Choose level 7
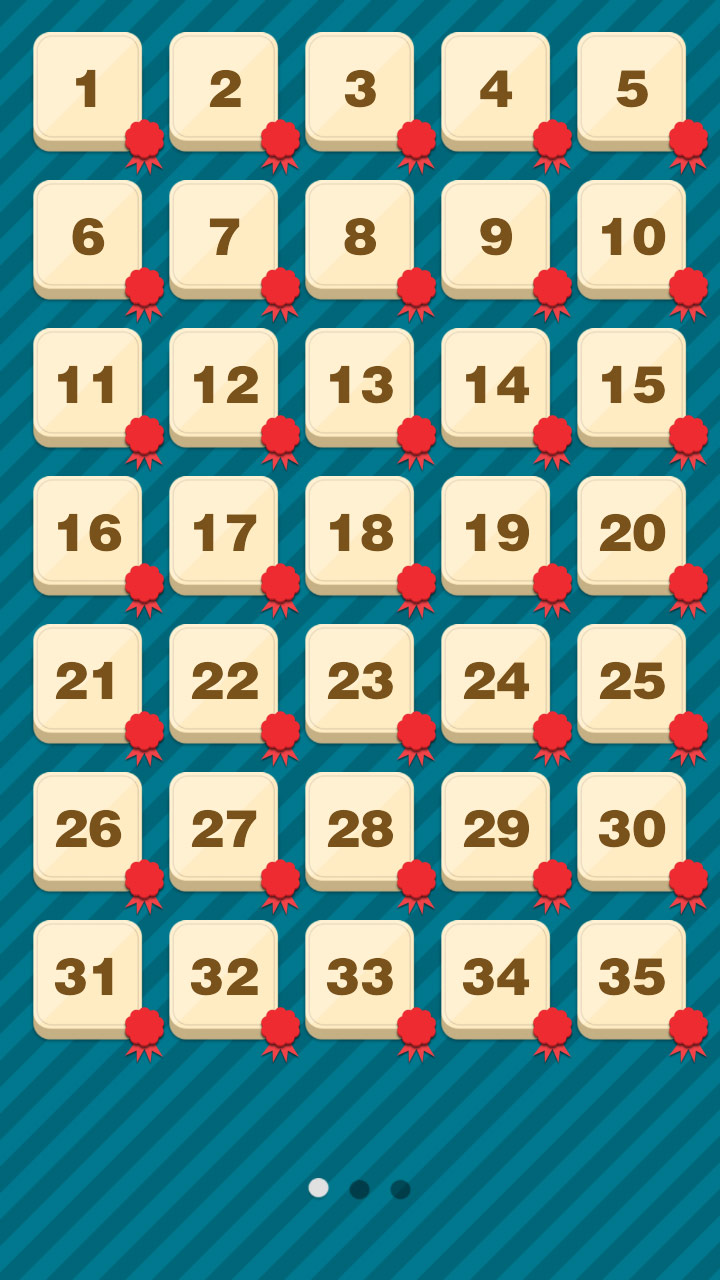Viewport: 720px width, 1280px height. (223, 238)
